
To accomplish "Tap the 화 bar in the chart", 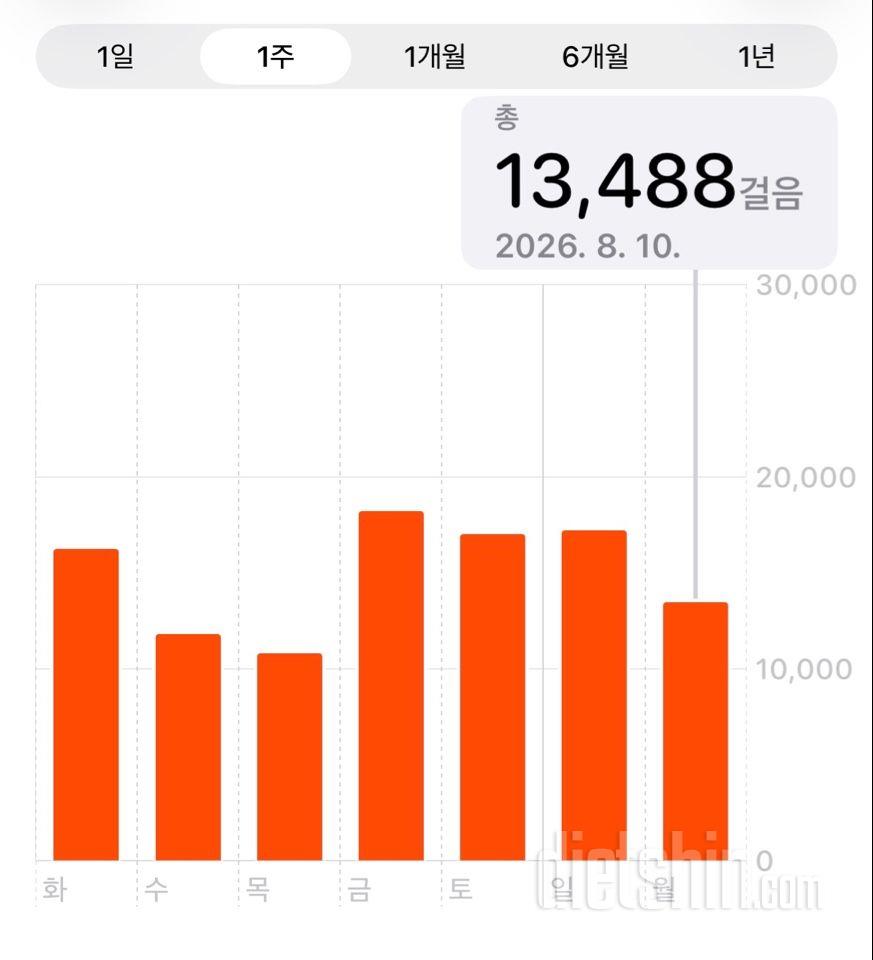I will tap(86, 705).
